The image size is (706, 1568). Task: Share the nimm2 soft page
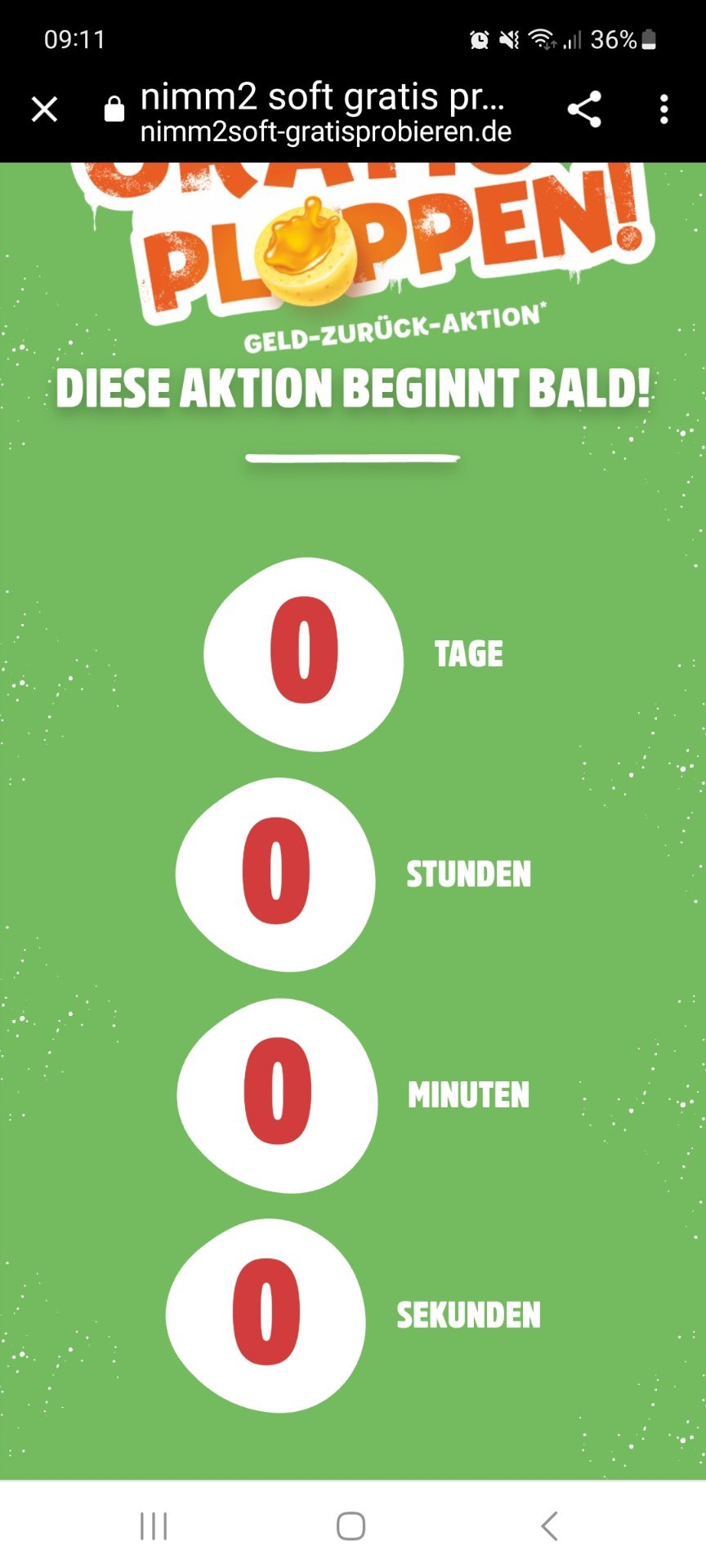point(584,109)
